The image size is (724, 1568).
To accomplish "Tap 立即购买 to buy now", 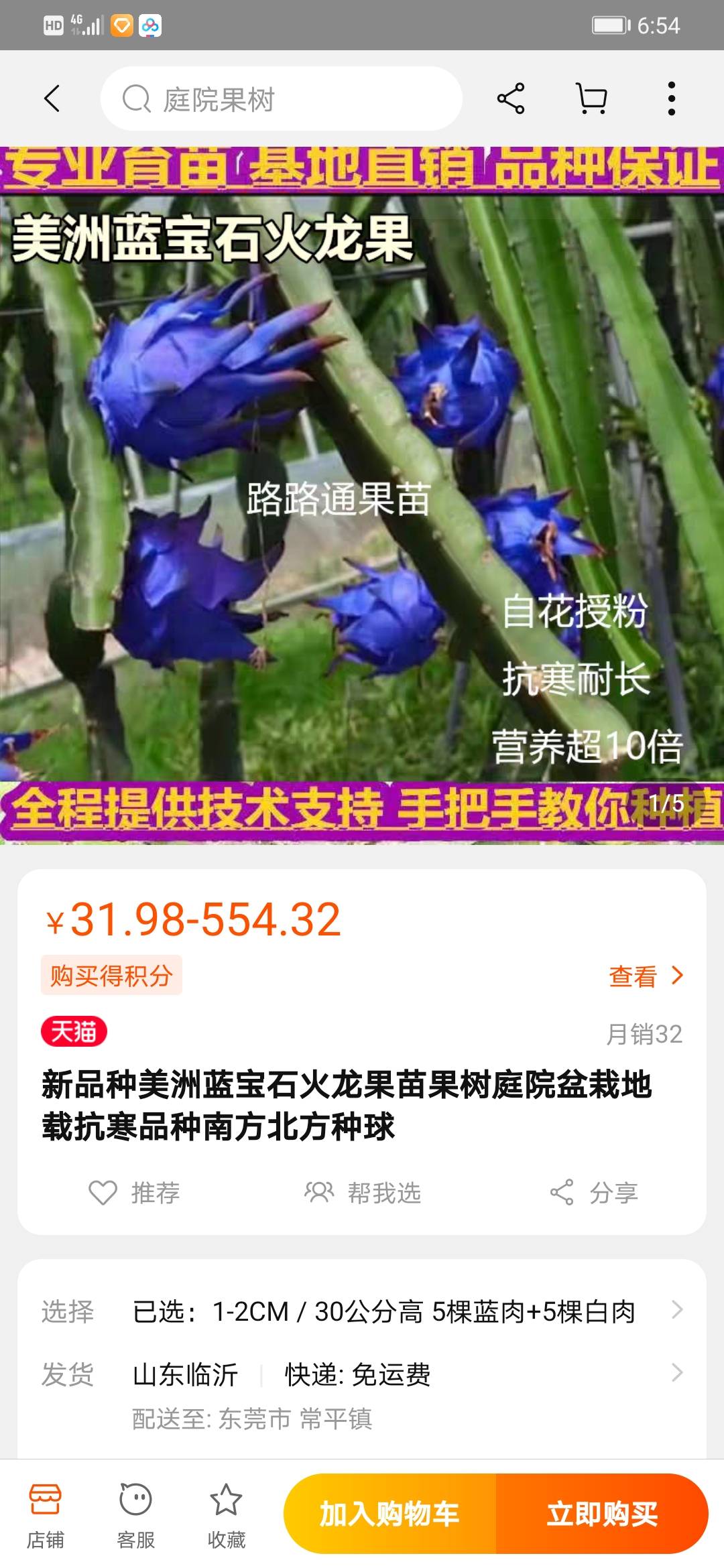I will click(602, 1514).
